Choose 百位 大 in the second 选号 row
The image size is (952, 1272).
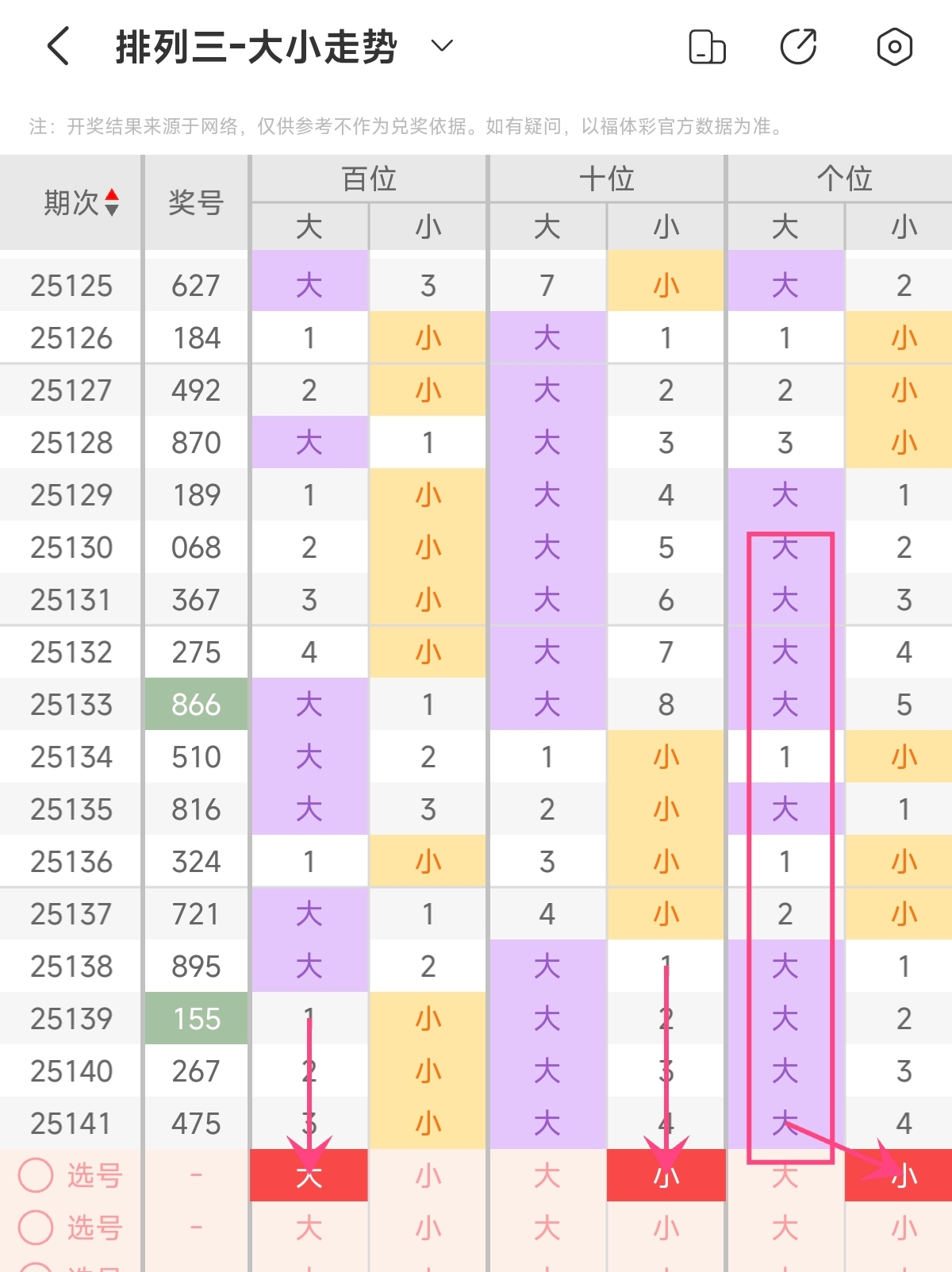click(309, 1228)
